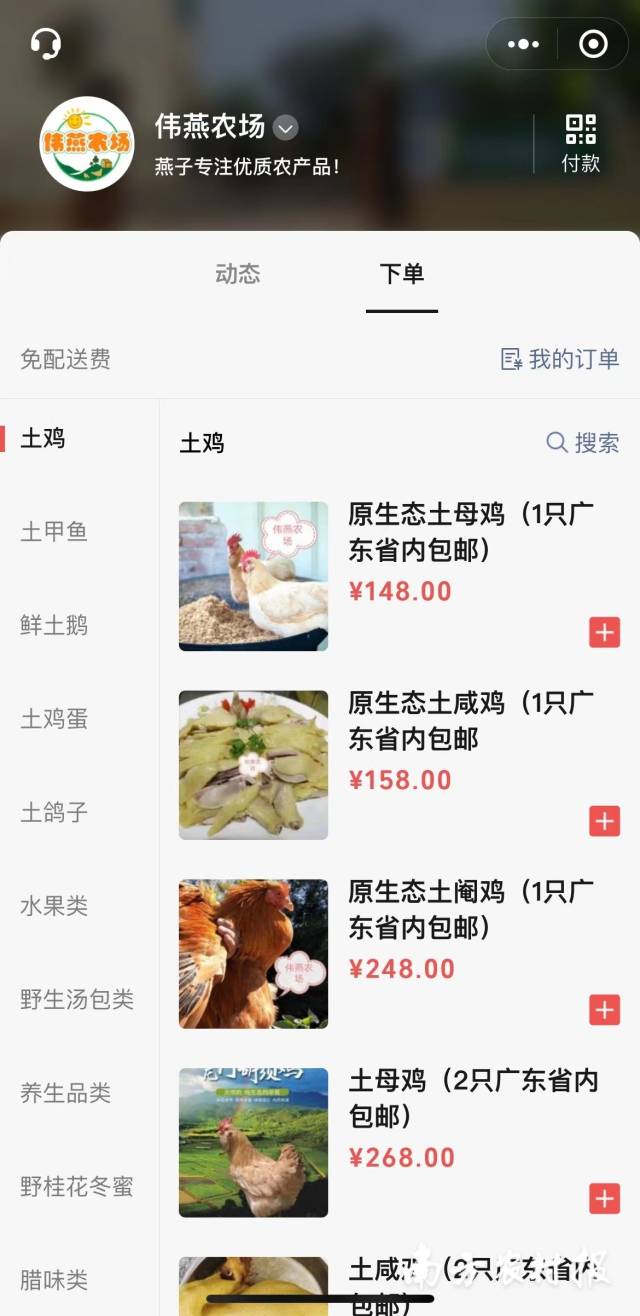Image resolution: width=640 pixels, height=1316 pixels.
Task: Select the 野生汤包类 category
Action: (x=77, y=999)
